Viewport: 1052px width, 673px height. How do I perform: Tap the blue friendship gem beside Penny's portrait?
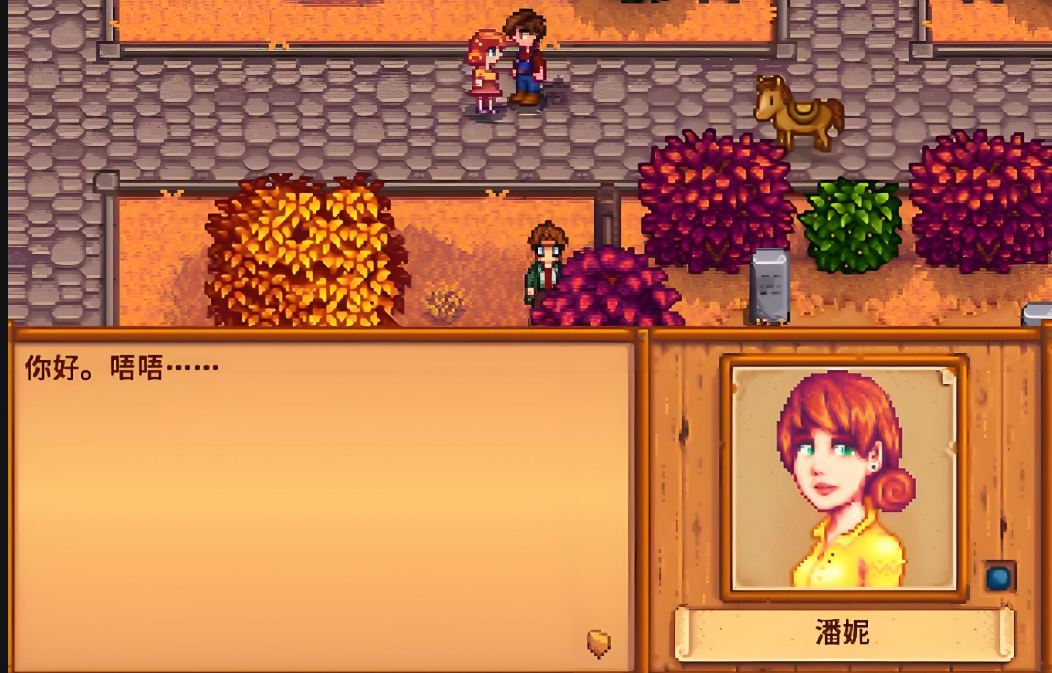998,578
